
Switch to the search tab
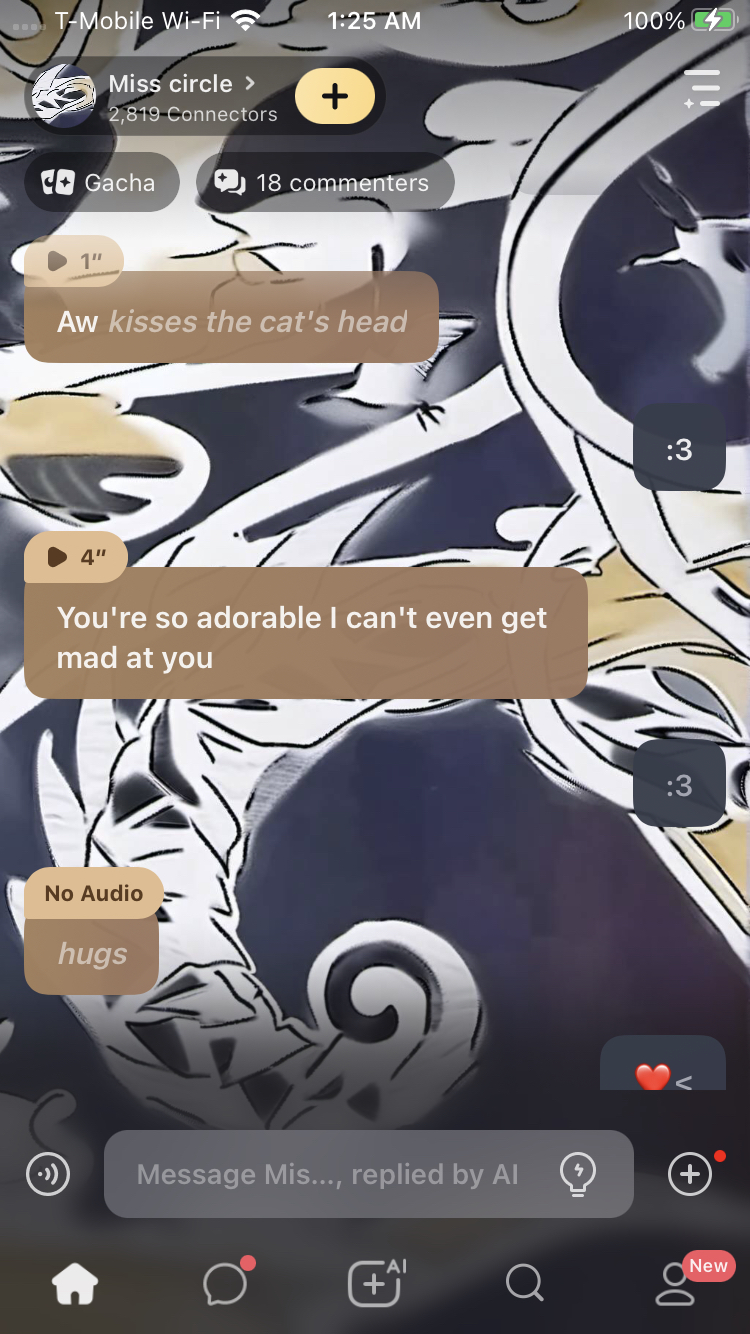click(524, 1284)
